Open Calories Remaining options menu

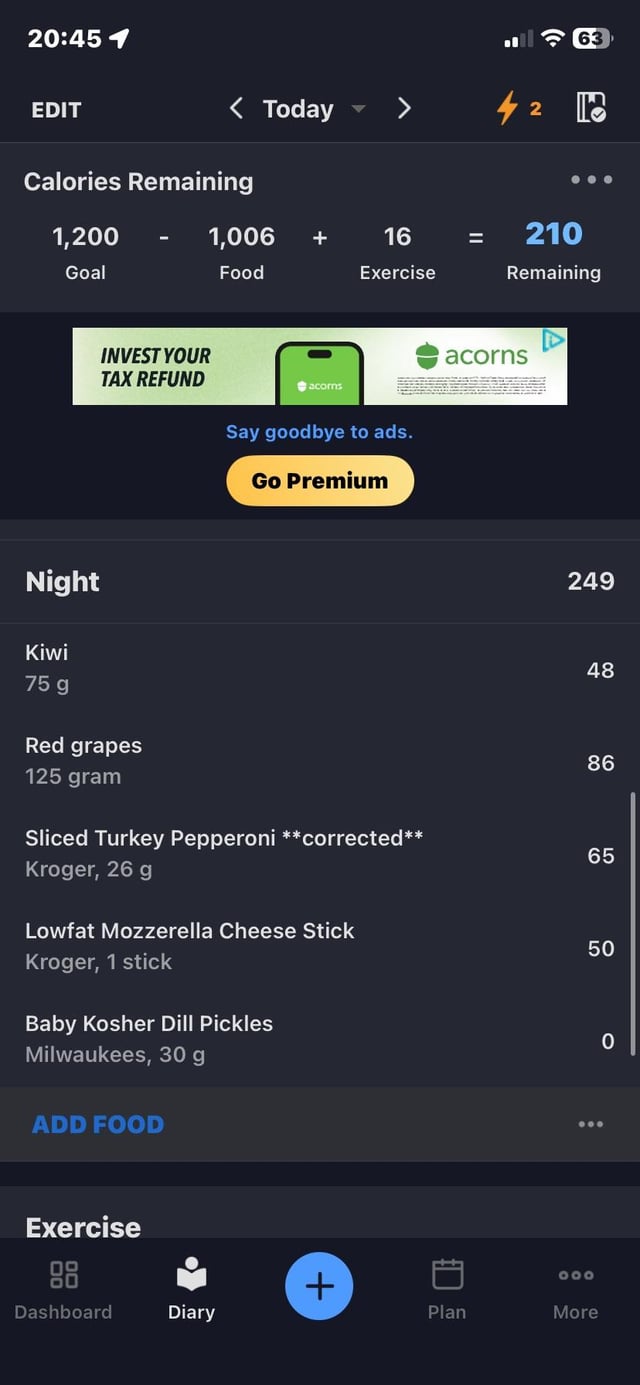tap(591, 181)
